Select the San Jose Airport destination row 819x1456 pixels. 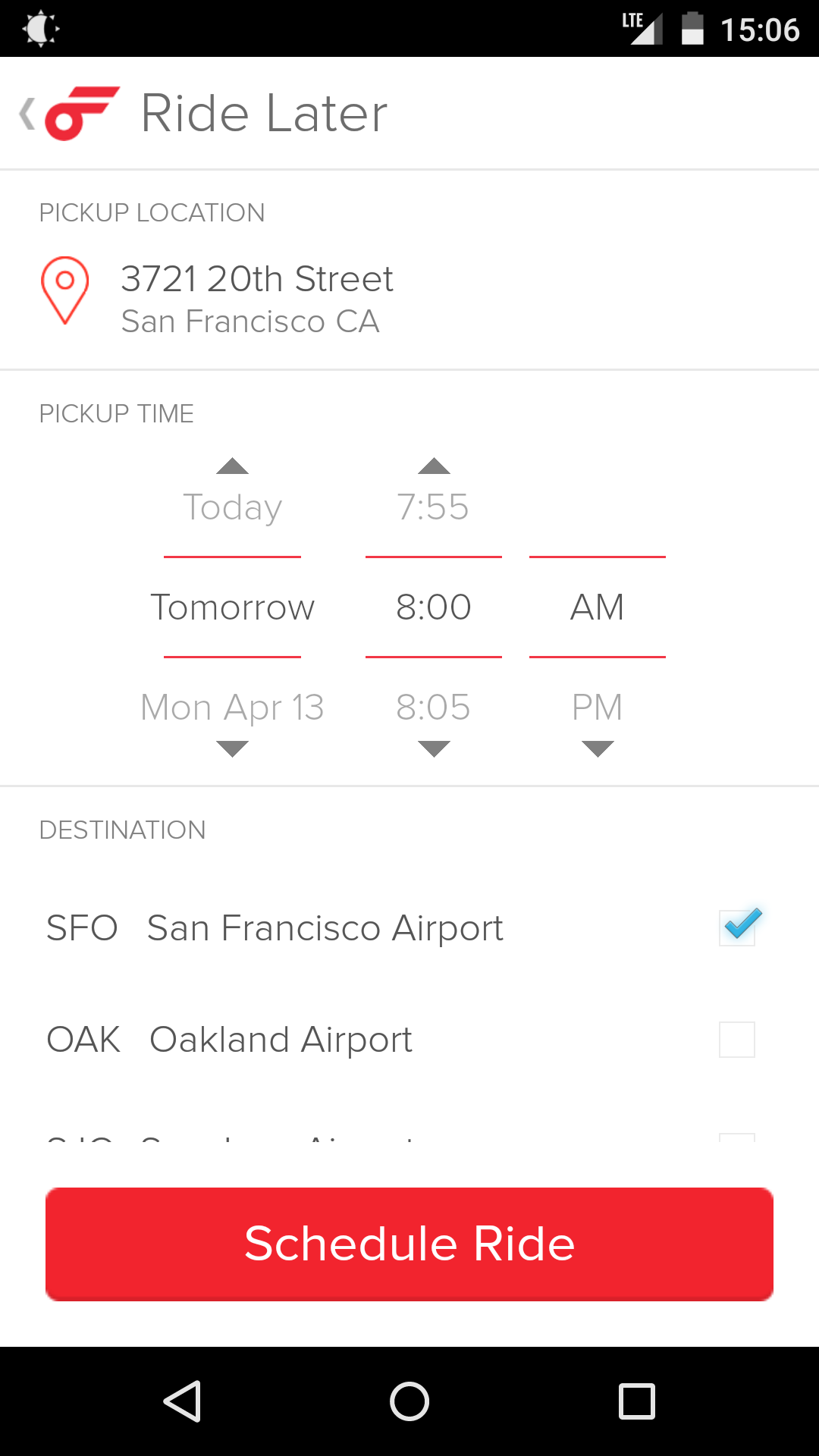pyautogui.click(x=303, y=1141)
